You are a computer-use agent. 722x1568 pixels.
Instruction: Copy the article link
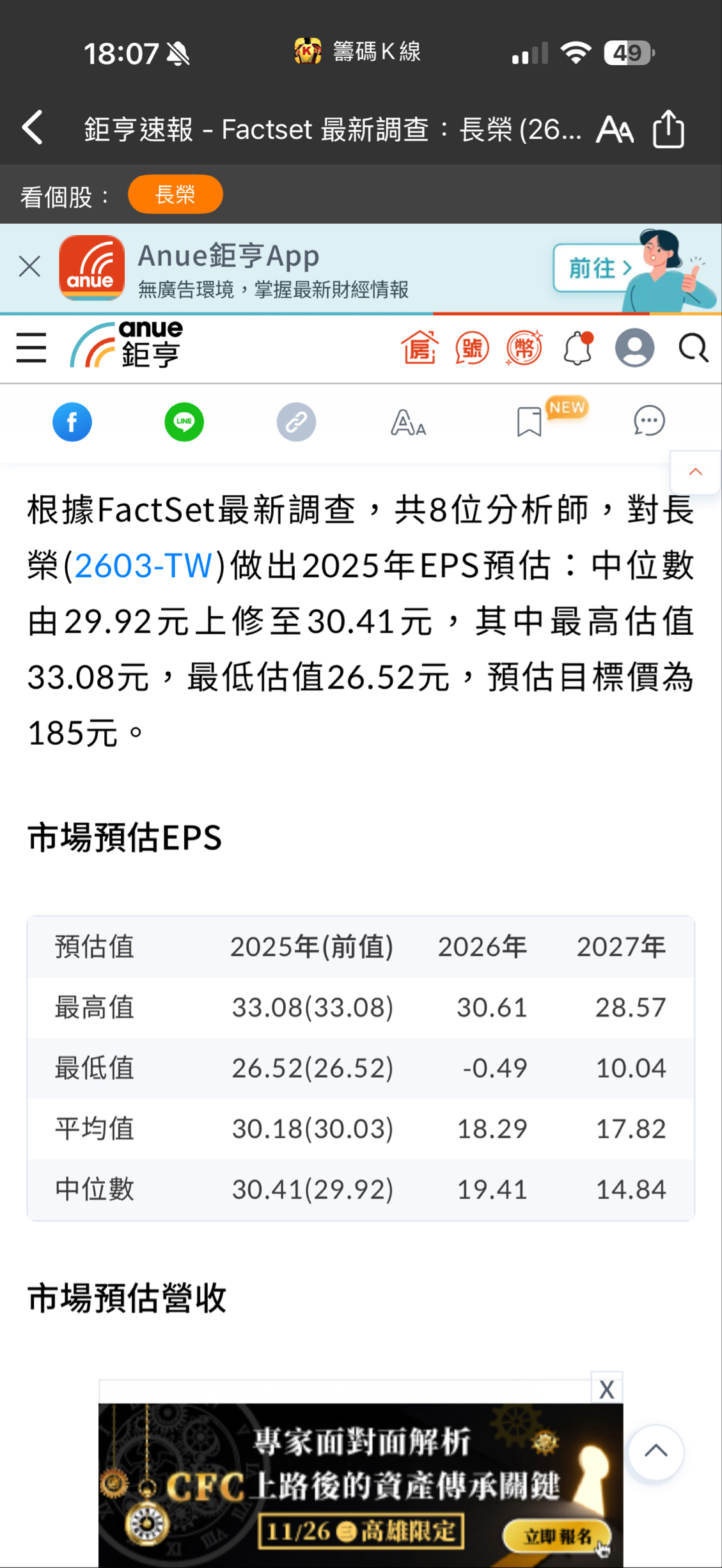tap(296, 422)
